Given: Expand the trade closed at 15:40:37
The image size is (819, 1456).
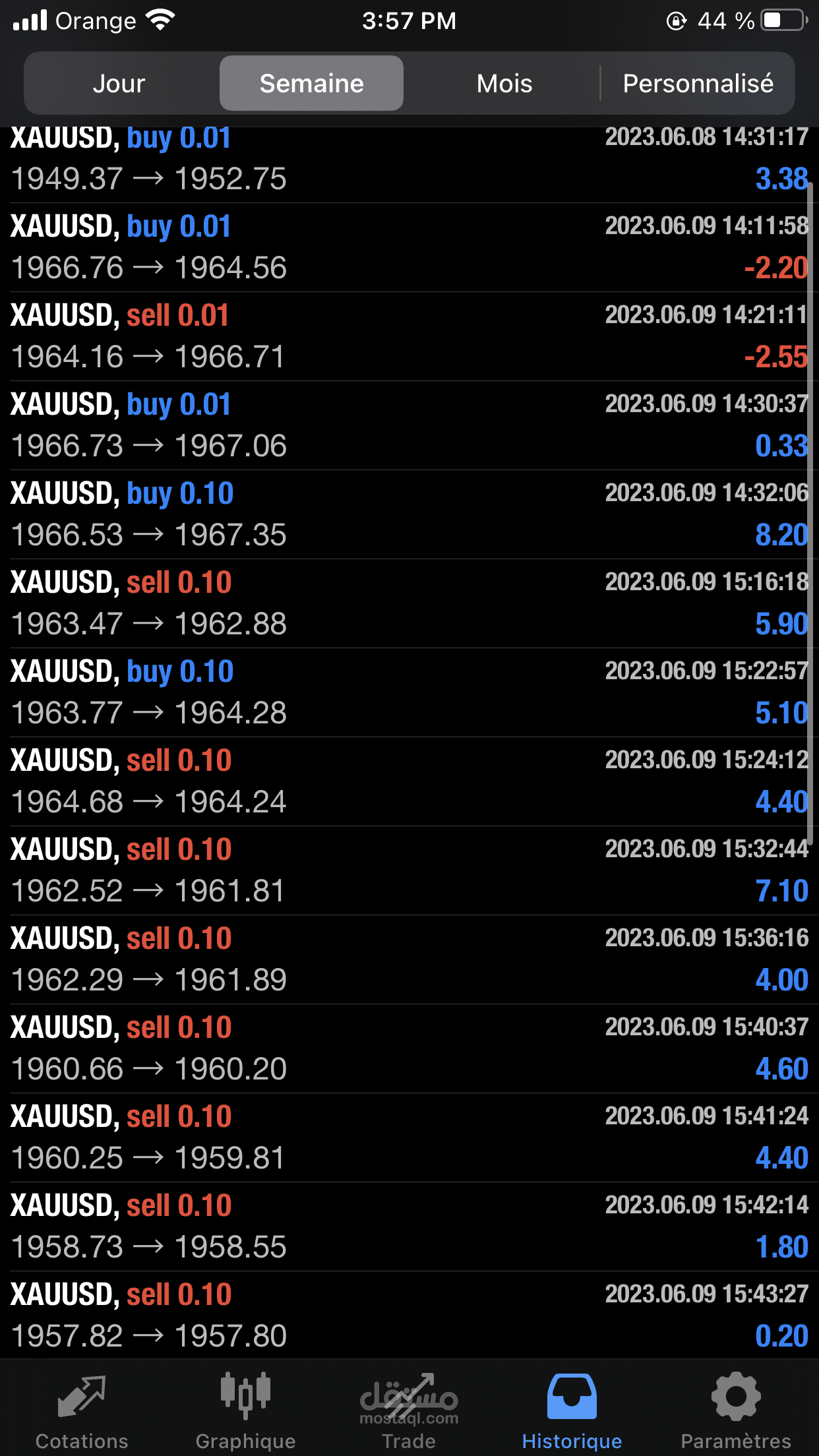Looking at the screenshot, I should click(409, 1048).
